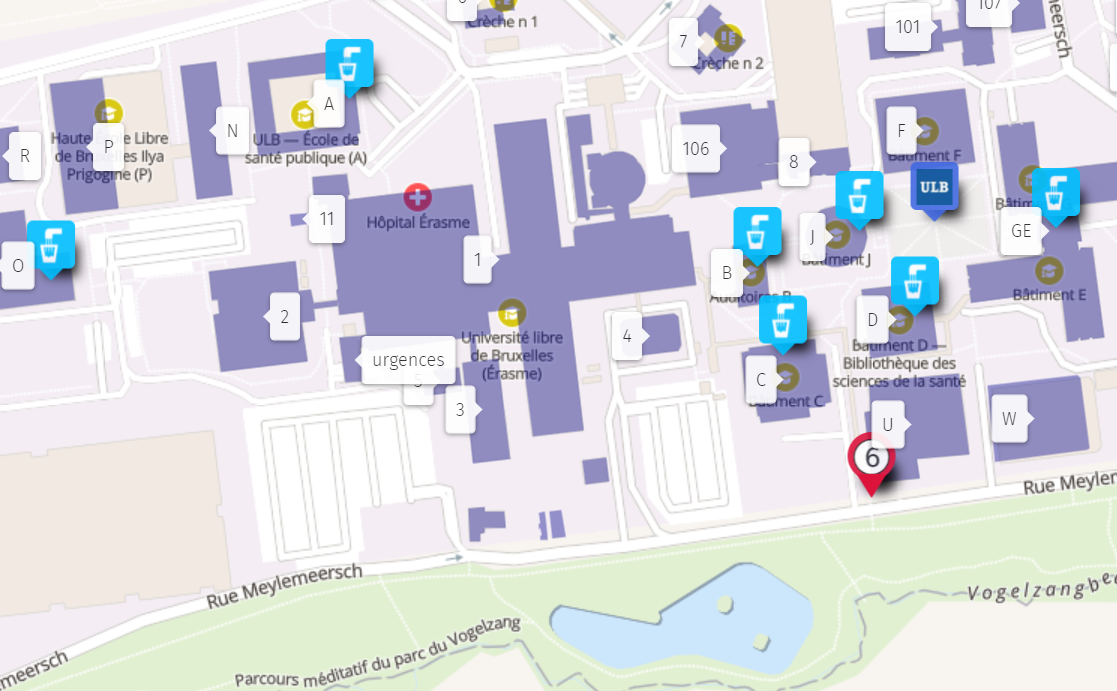The height and width of the screenshot is (691, 1117).
Task: Select building label F
Action: (901, 131)
